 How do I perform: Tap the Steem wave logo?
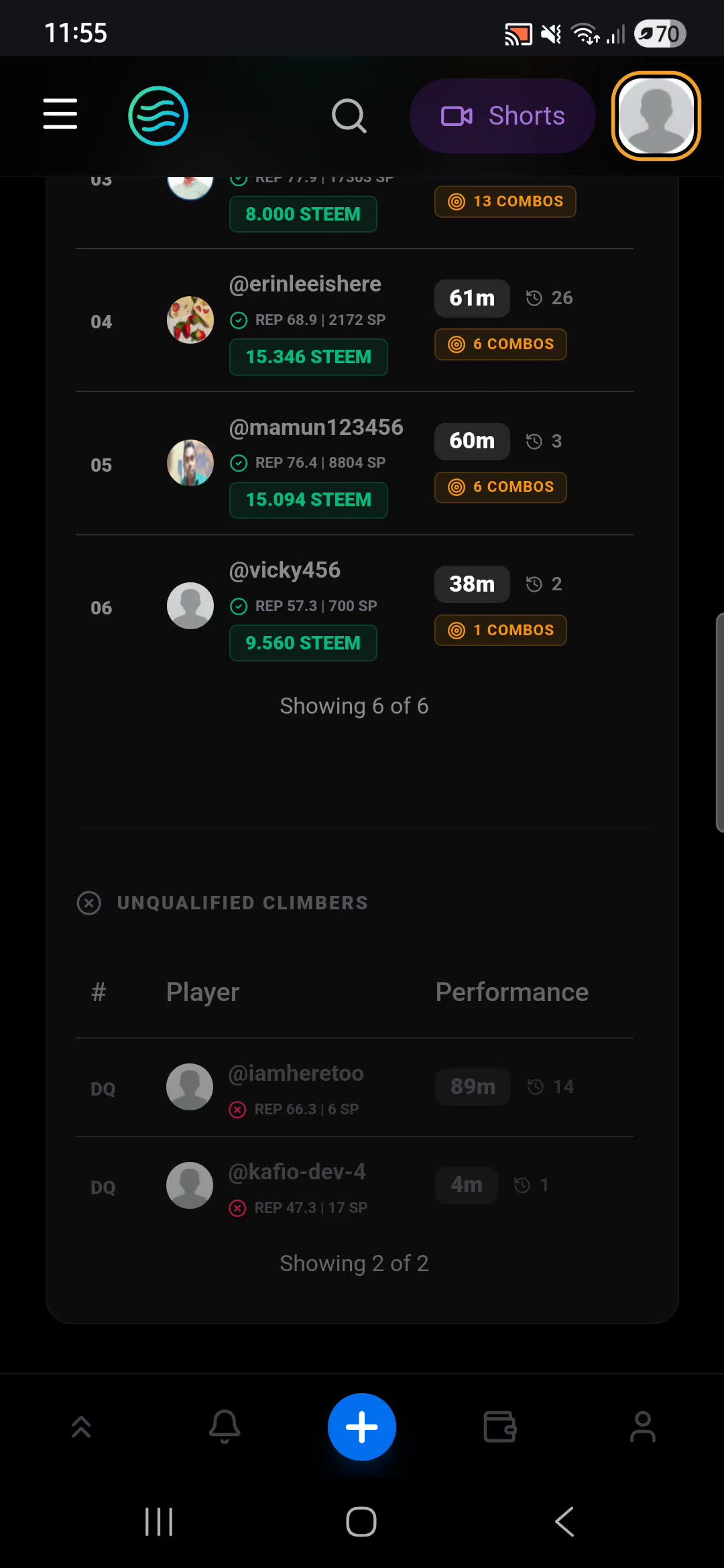coord(158,116)
